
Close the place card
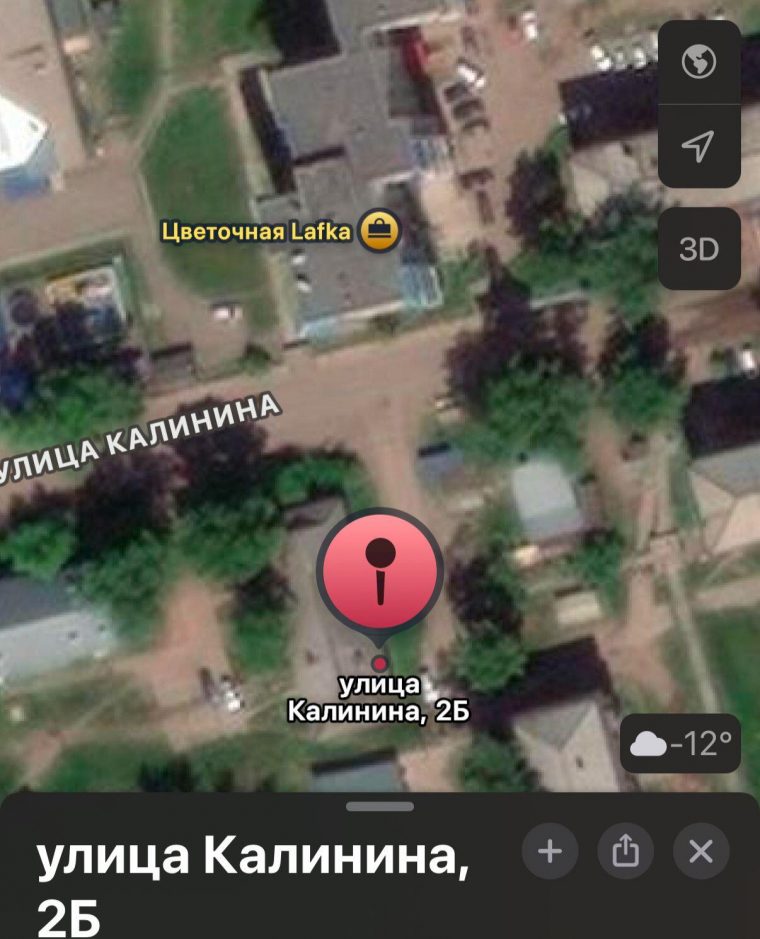pyautogui.click(x=701, y=851)
